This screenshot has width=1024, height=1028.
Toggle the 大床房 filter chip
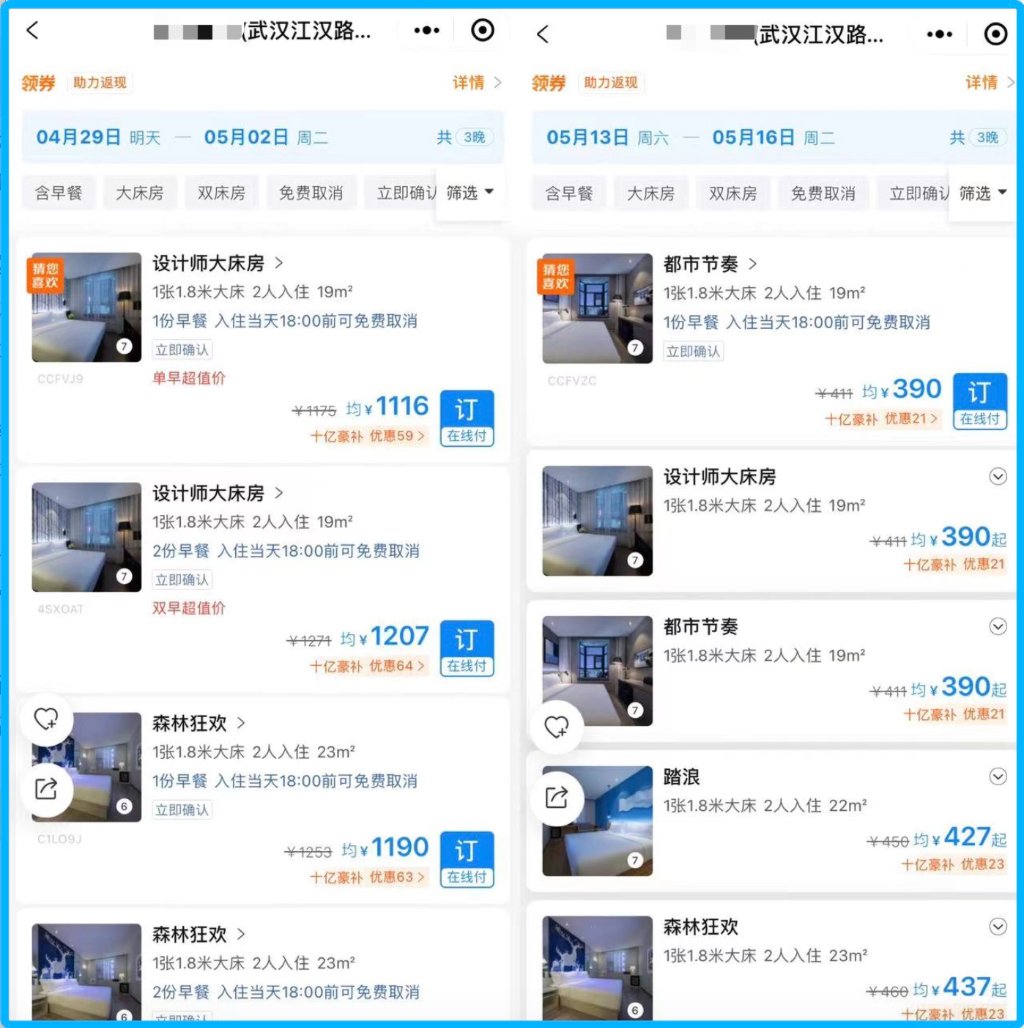[139, 193]
